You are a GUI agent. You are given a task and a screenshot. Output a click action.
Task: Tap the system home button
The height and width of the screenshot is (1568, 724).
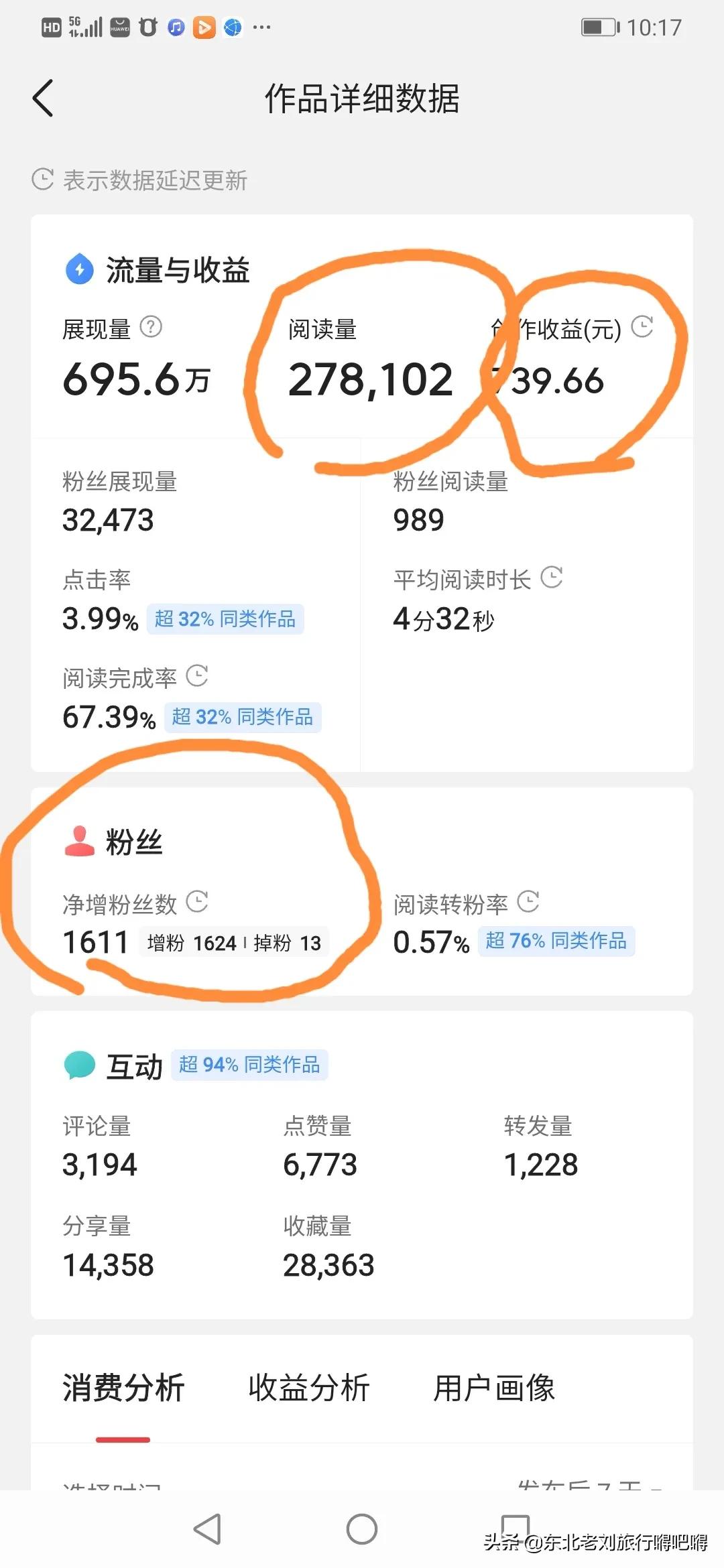click(x=362, y=1529)
